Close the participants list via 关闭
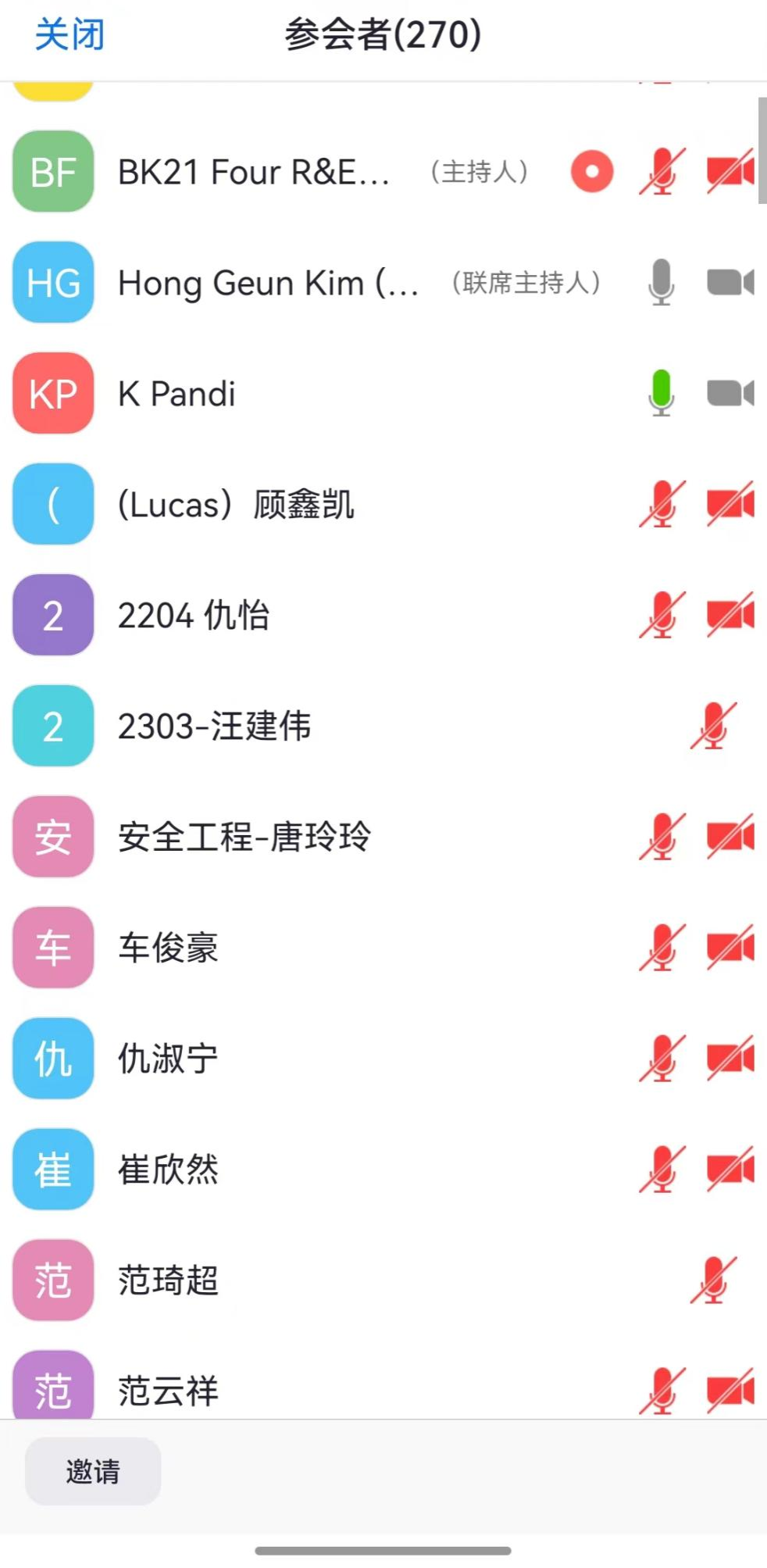The height and width of the screenshot is (1568, 767). (x=70, y=35)
